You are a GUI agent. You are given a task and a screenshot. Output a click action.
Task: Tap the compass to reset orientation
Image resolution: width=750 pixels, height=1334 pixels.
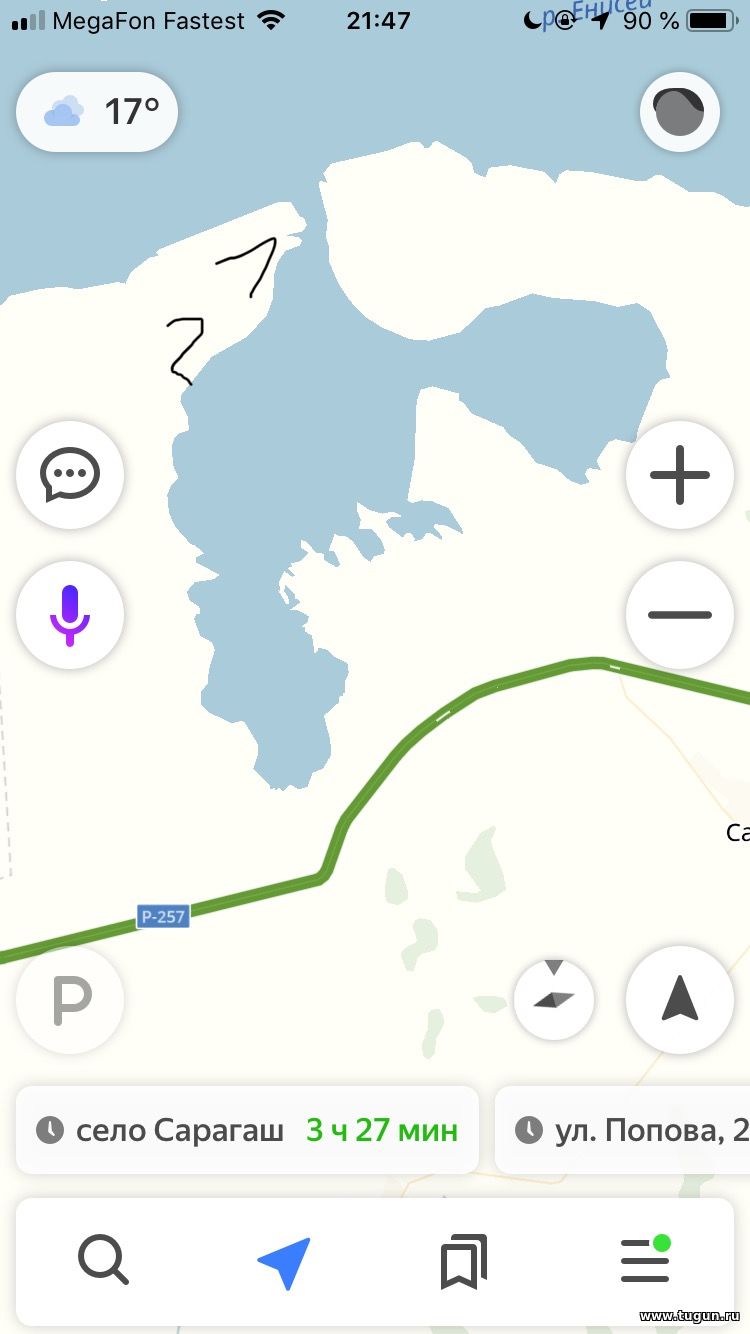tap(554, 1000)
